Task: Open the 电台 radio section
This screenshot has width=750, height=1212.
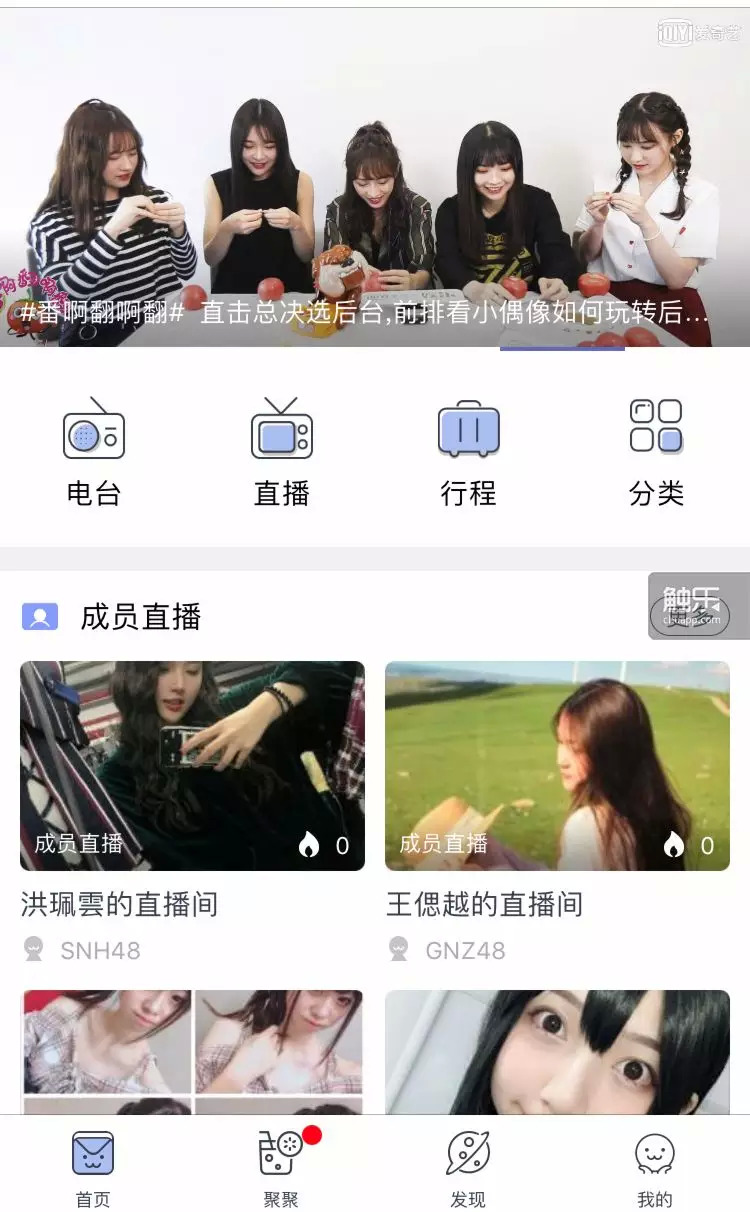Action: (94, 450)
